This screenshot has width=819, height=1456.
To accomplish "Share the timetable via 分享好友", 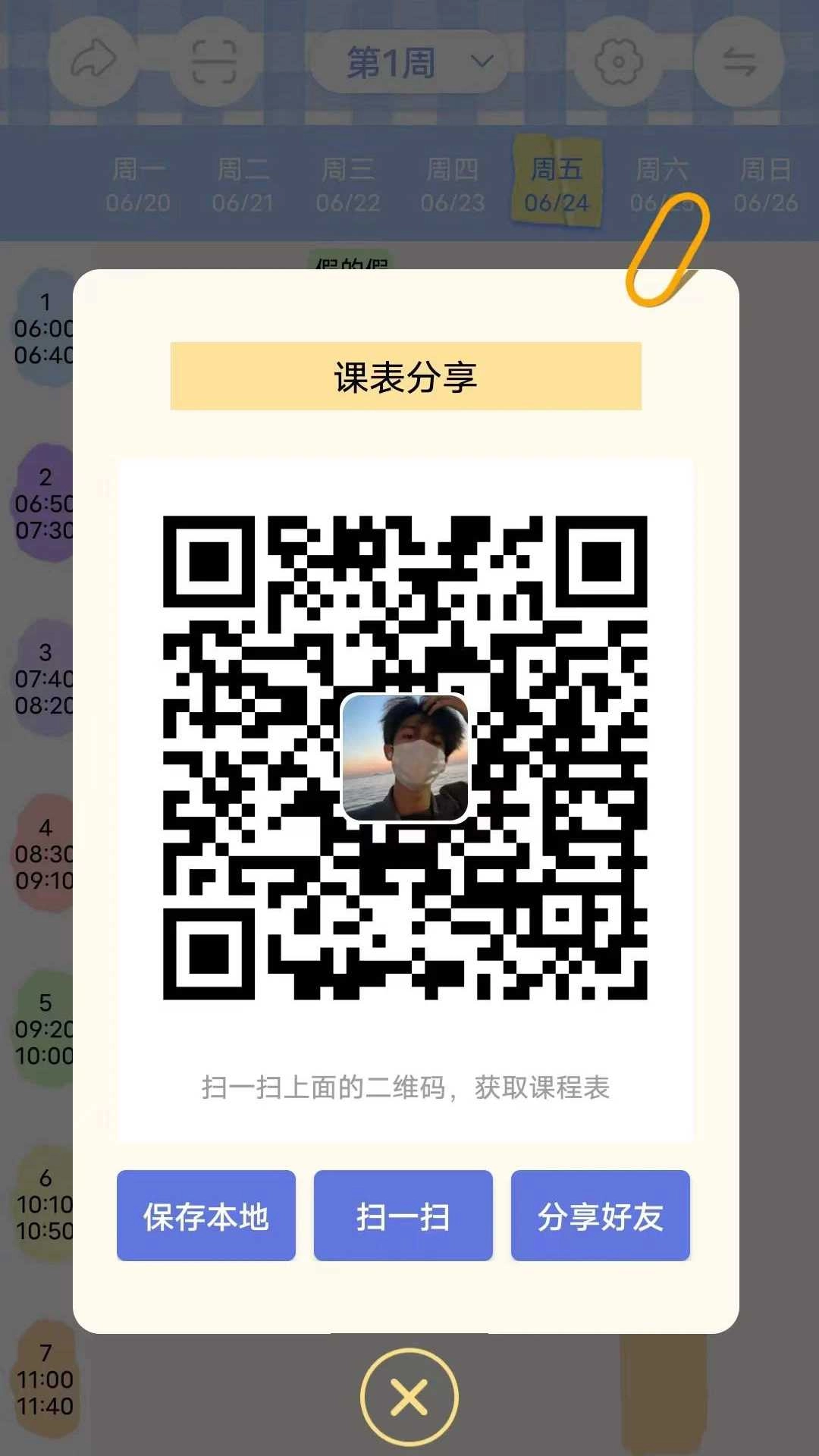I will [x=600, y=1216].
